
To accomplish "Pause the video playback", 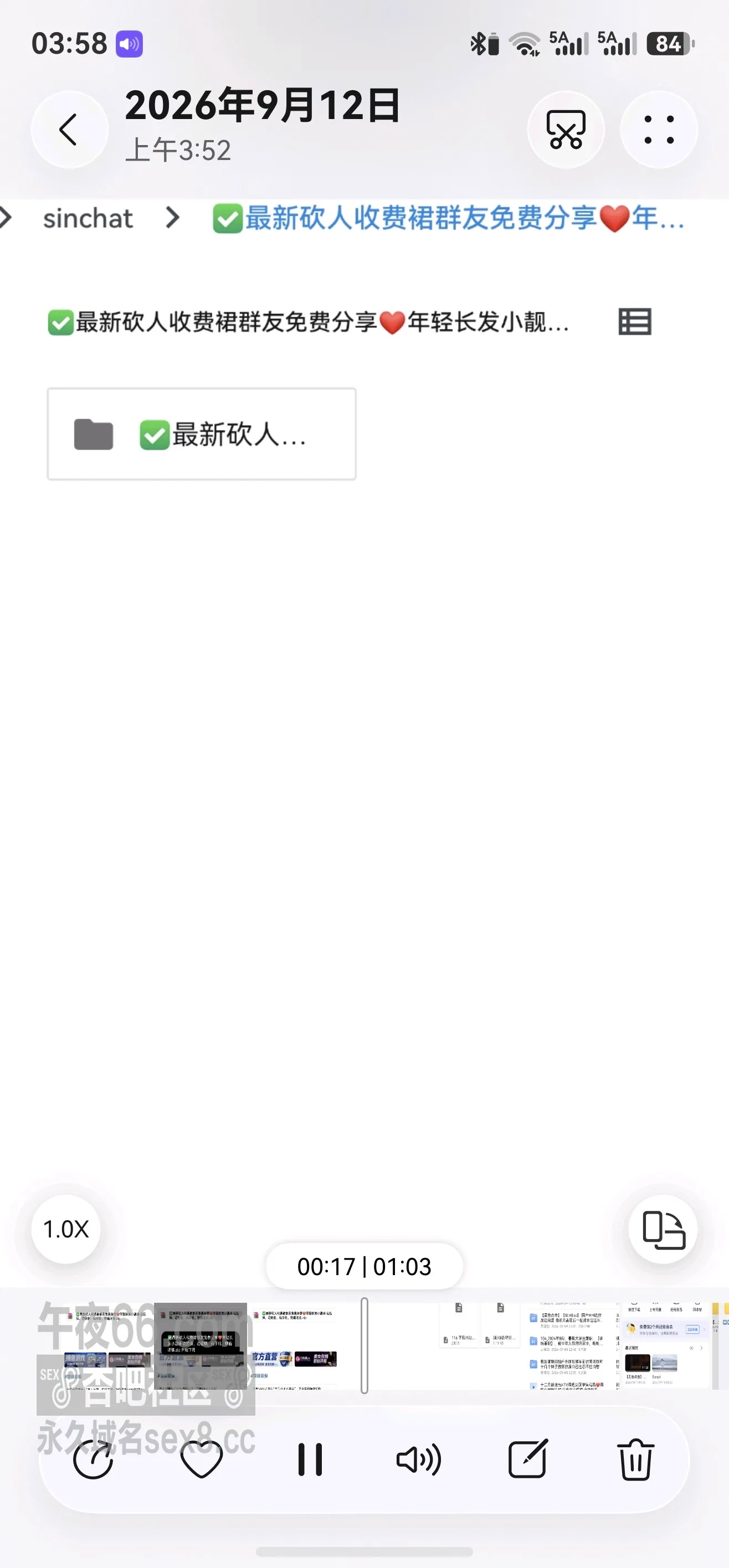I will coord(310,1459).
